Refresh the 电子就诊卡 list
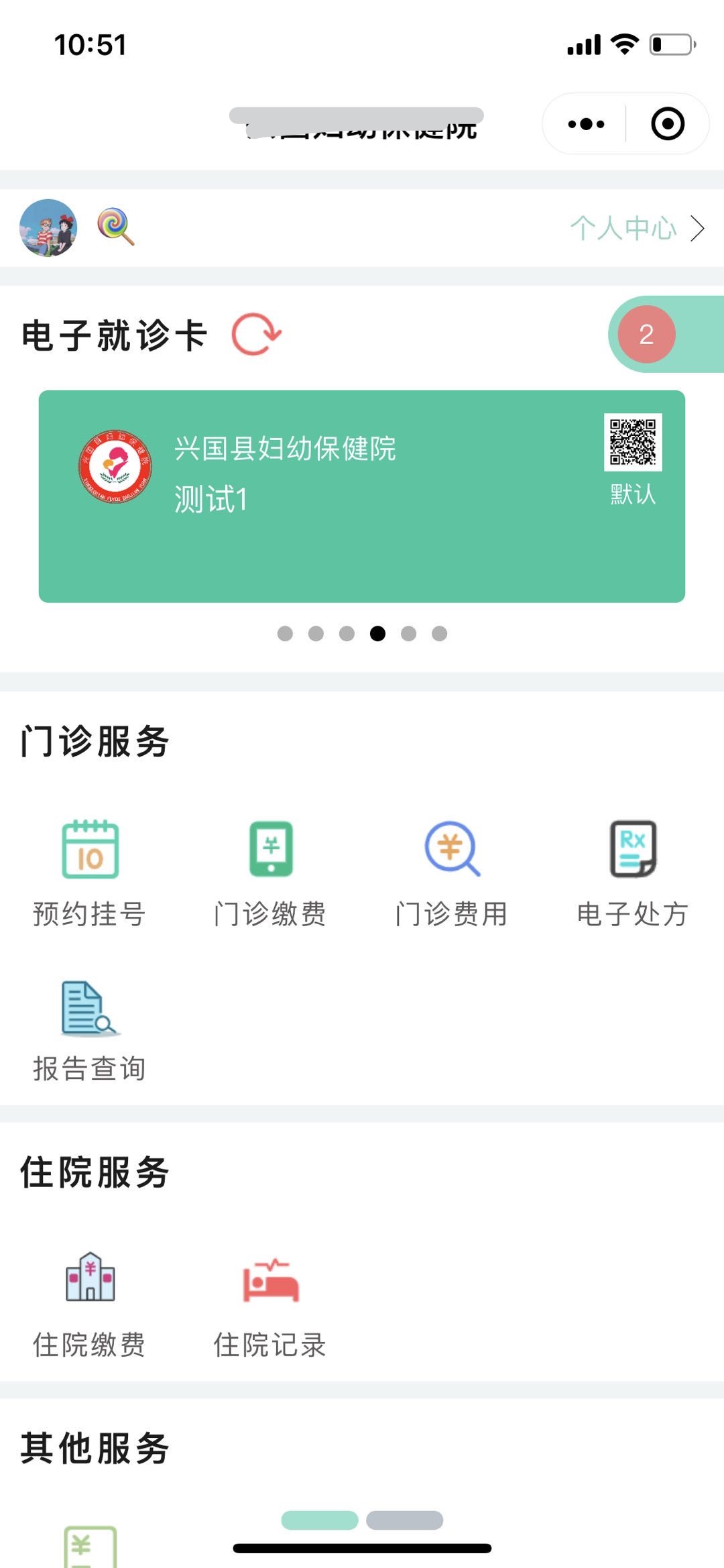This screenshot has width=724, height=1568. [256, 334]
